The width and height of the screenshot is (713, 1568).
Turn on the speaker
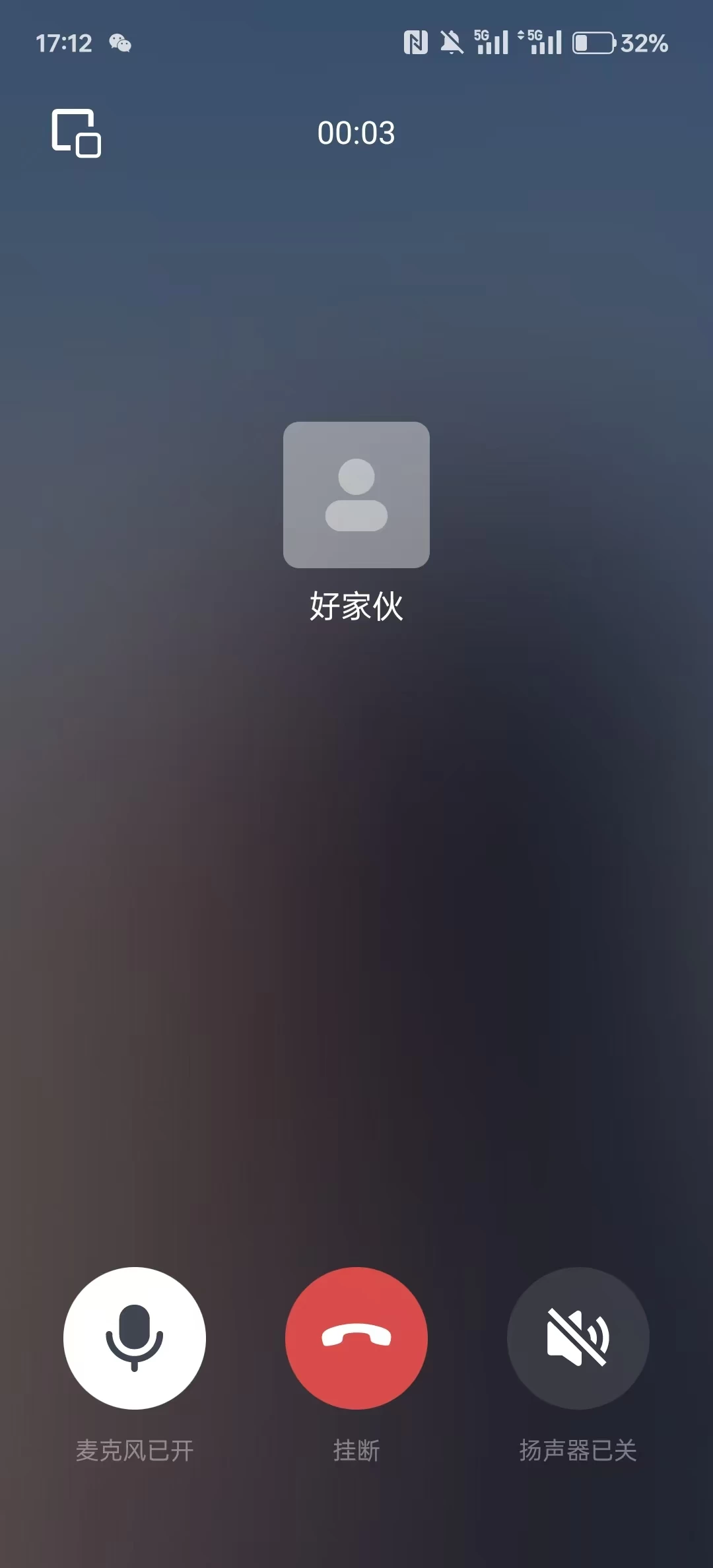pos(578,1338)
